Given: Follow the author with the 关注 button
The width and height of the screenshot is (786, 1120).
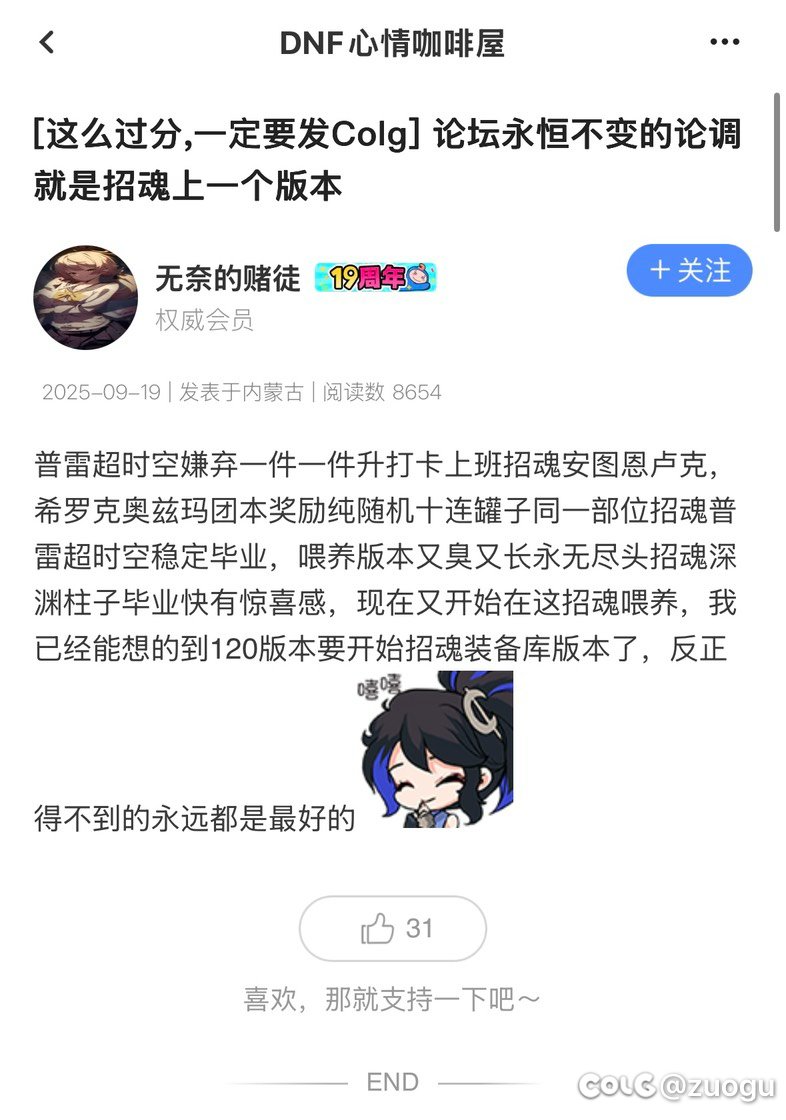Looking at the screenshot, I should coord(689,271).
